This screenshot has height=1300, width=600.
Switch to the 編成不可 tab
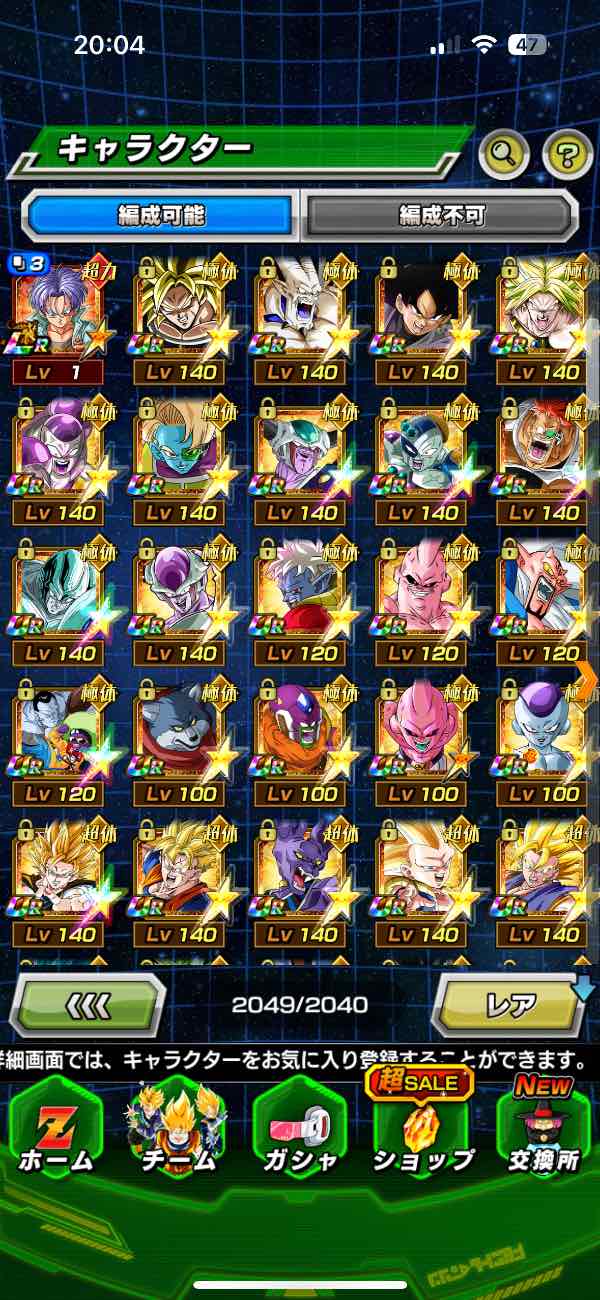tap(441, 214)
